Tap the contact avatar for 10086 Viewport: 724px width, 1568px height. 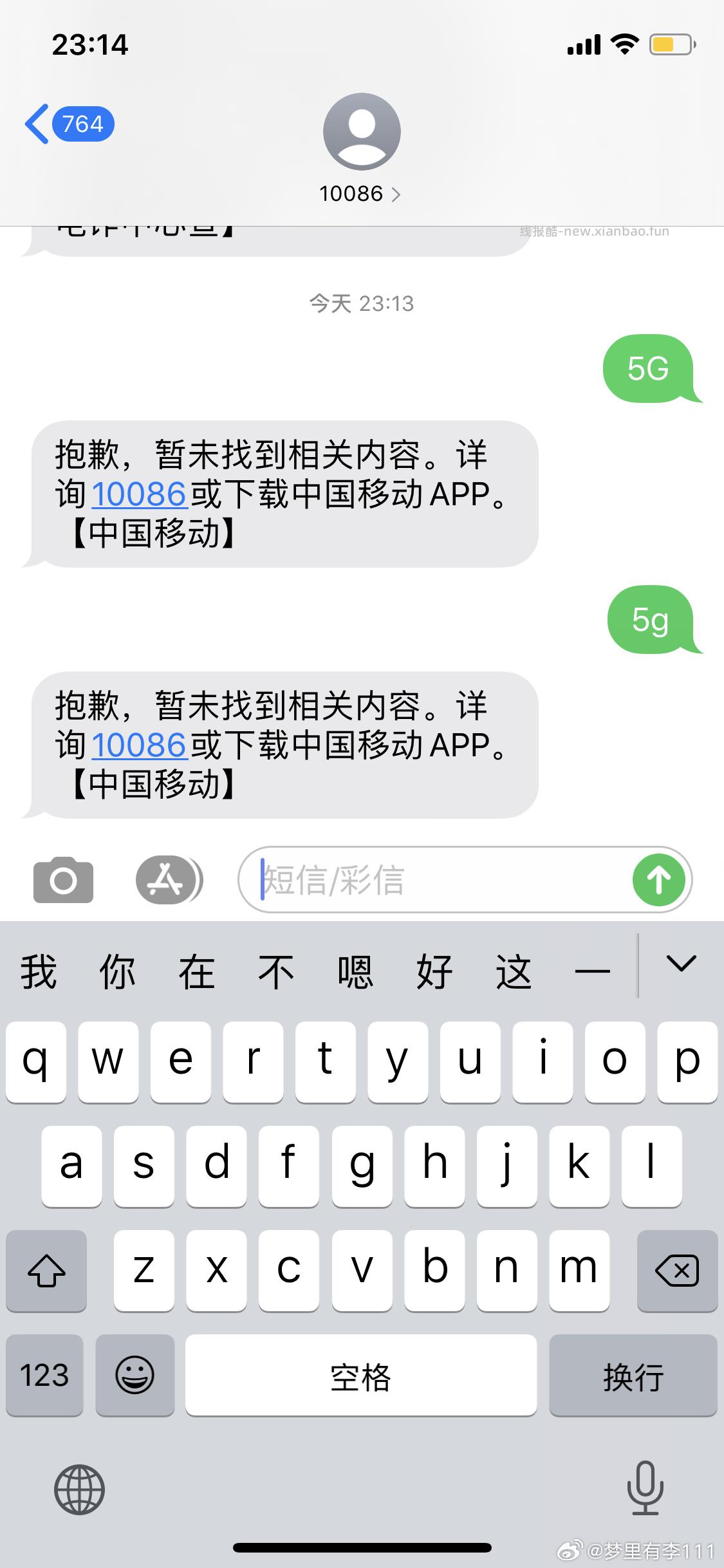click(x=362, y=131)
